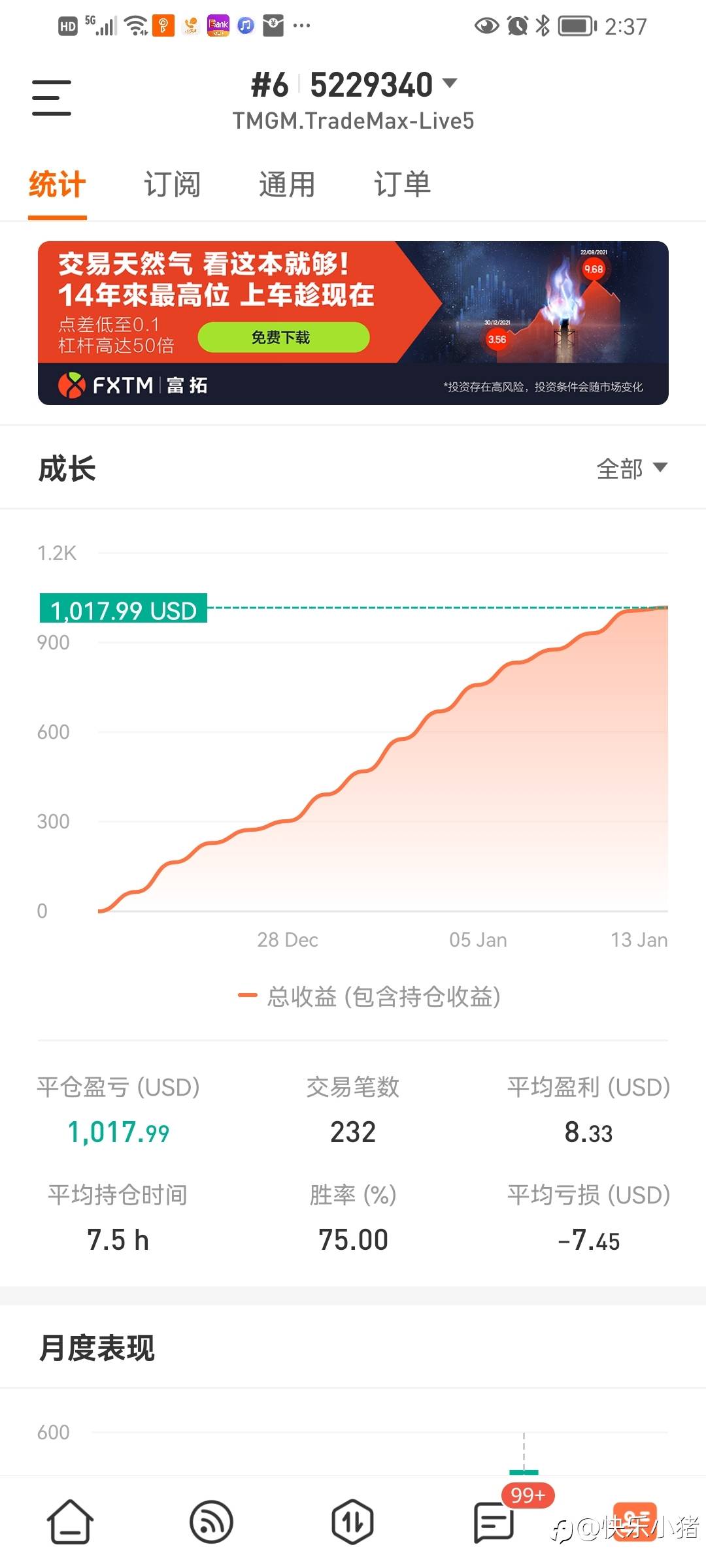The image size is (706, 1568).
Task: Expand the account 5229340 selector
Action: click(354, 86)
